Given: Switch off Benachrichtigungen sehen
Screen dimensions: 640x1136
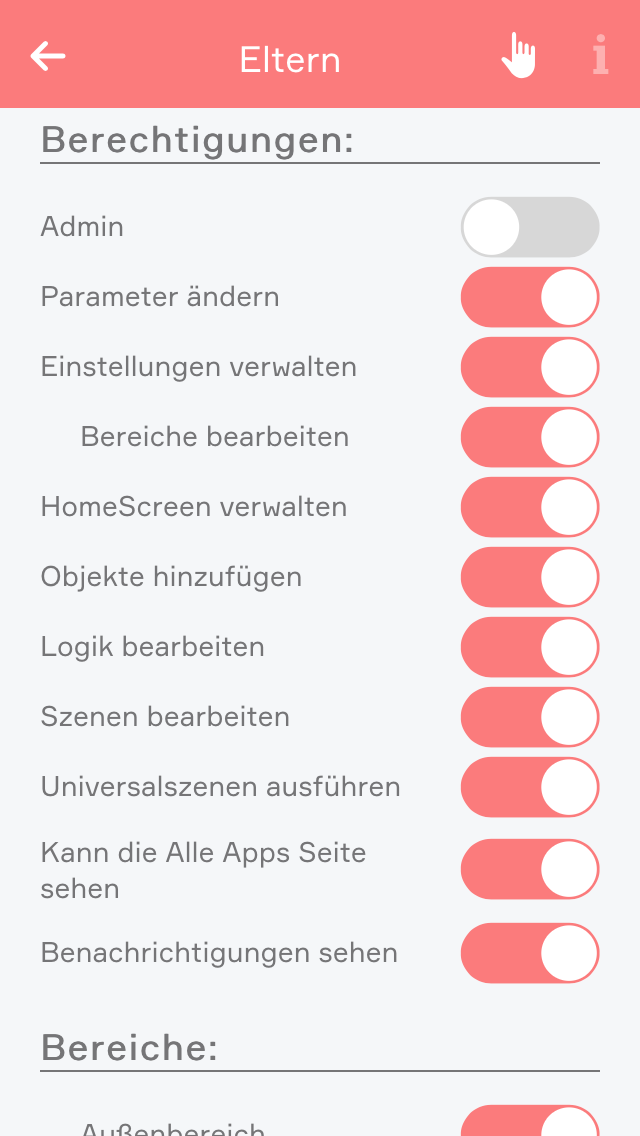Looking at the screenshot, I should tap(529, 953).
